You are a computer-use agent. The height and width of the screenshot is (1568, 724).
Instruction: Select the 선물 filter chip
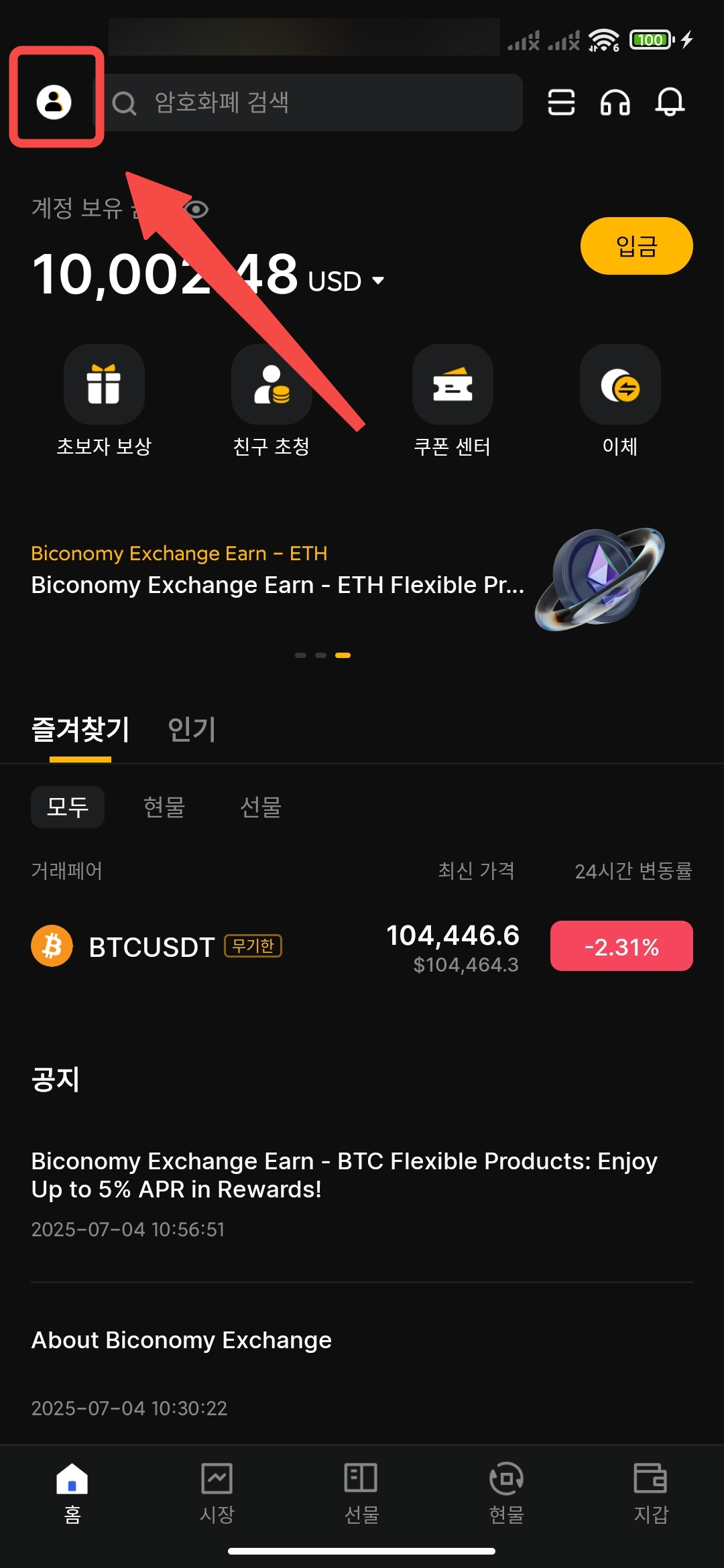[x=261, y=807]
